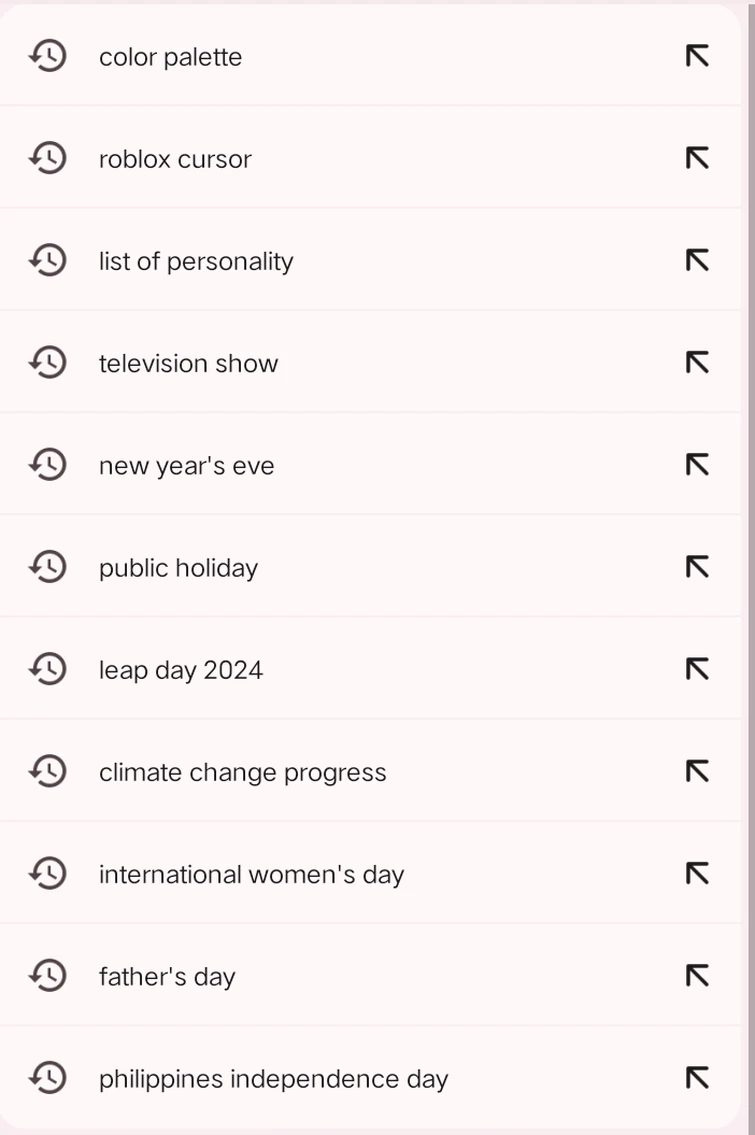Screen dimensions: 755x1135
Task: Tap the insert arrow for international women's day
Action: click(x=697, y=873)
